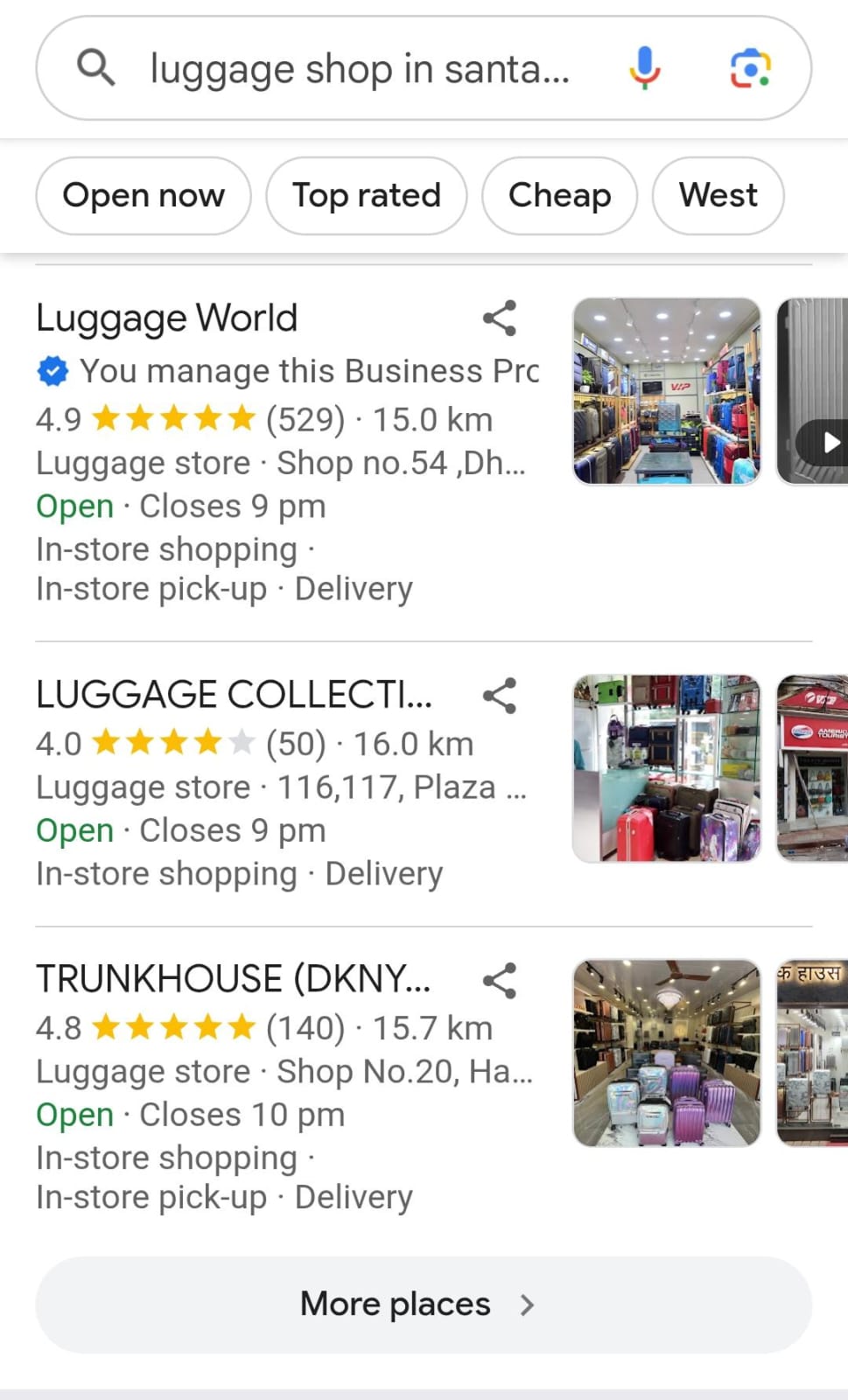Filter results by Open now

click(144, 195)
